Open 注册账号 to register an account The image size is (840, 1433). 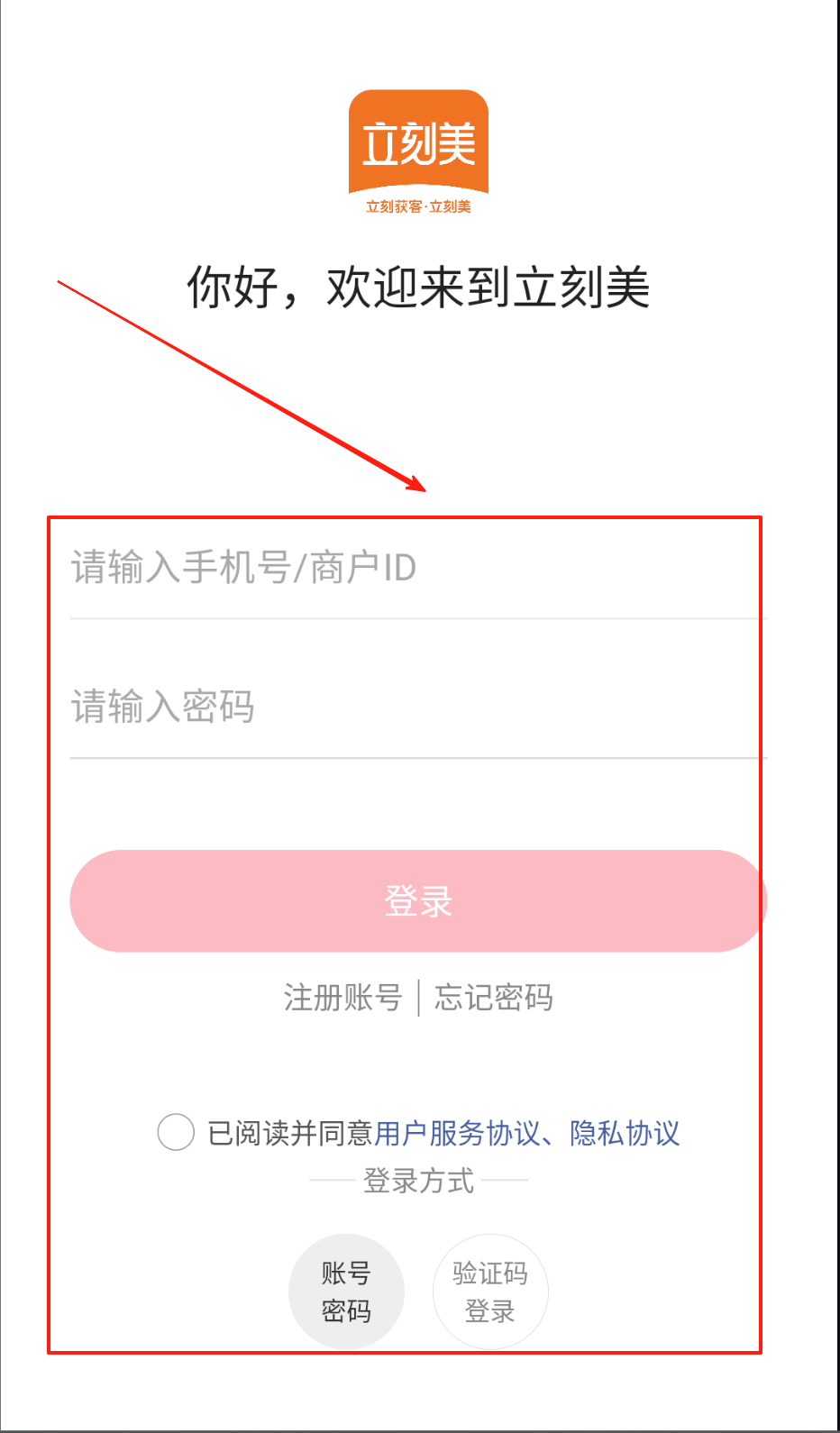(x=342, y=998)
